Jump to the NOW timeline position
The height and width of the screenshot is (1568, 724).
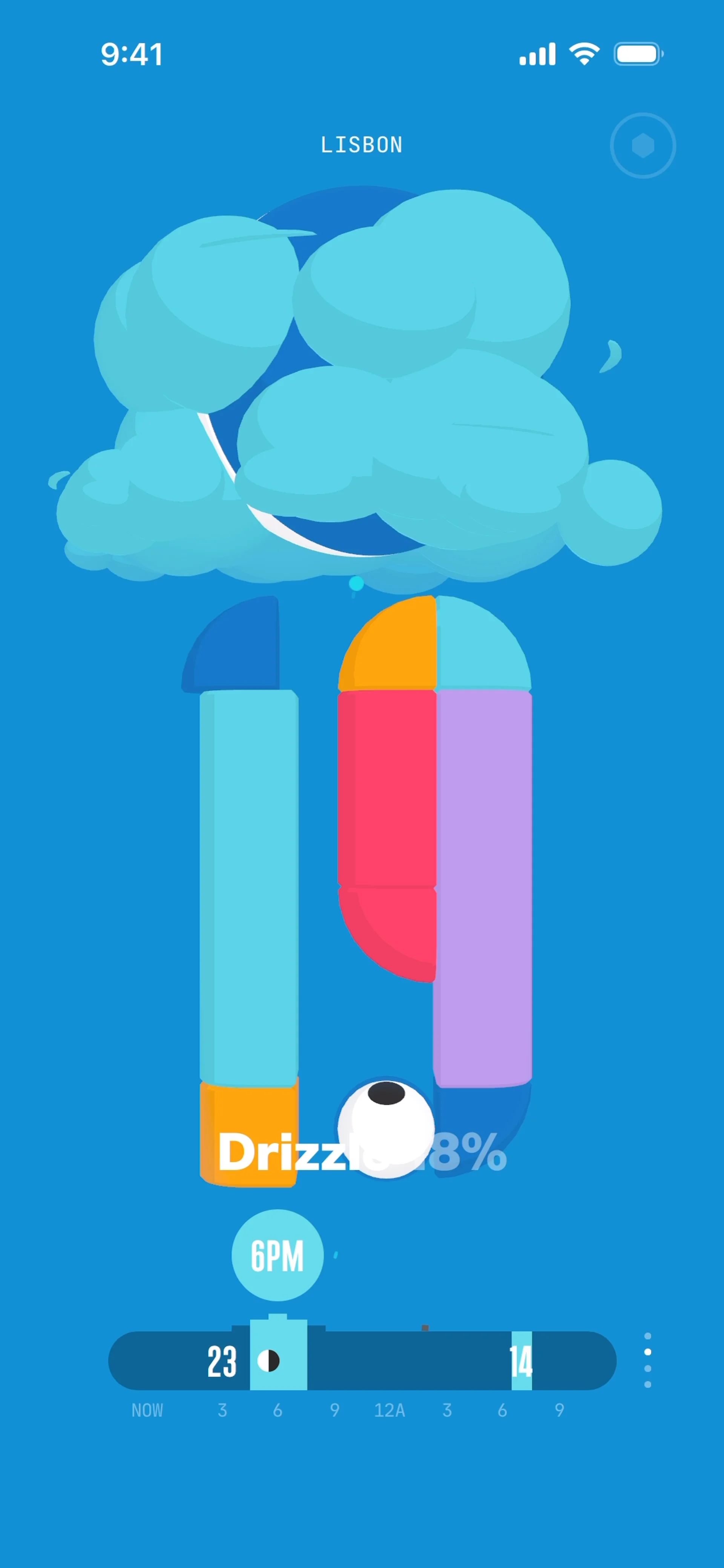147,1410
